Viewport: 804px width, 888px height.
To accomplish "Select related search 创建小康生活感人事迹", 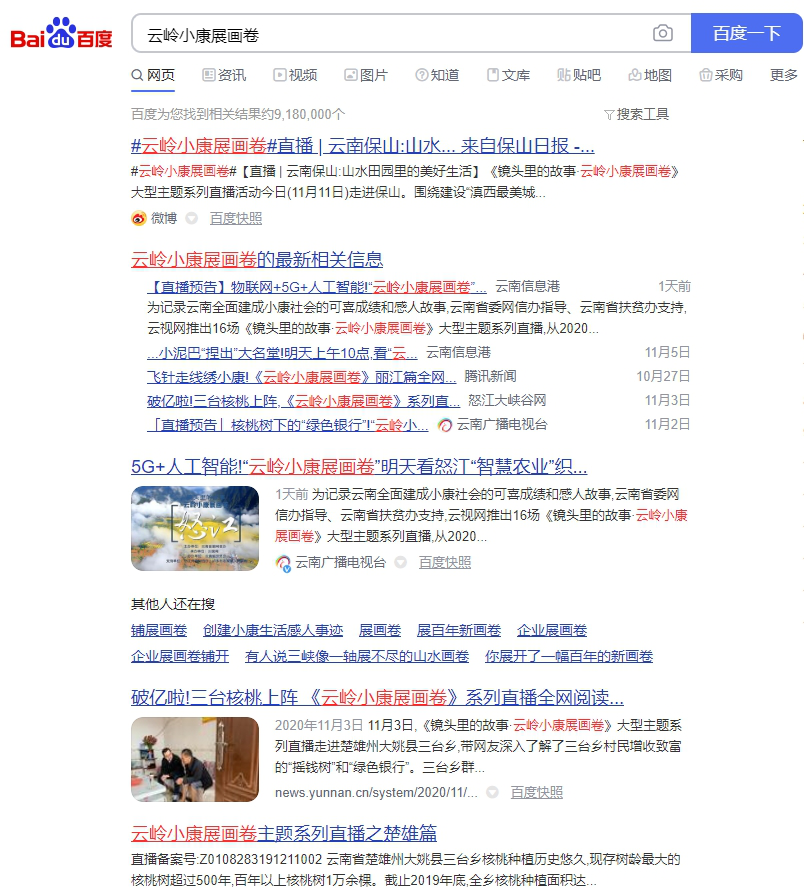I will pos(273,630).
